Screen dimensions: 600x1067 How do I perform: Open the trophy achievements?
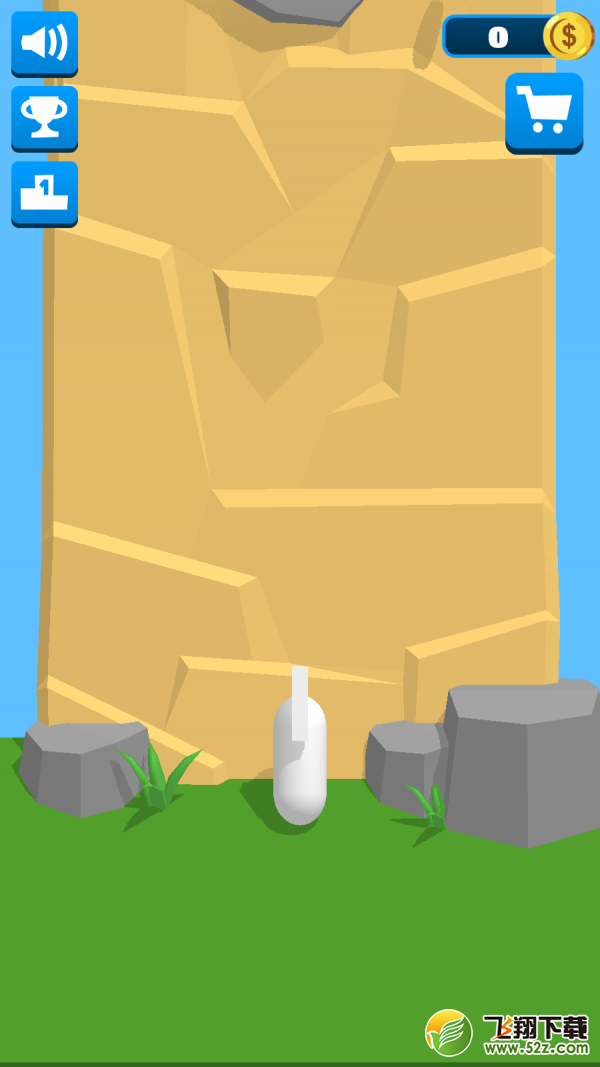coord(44,118)
